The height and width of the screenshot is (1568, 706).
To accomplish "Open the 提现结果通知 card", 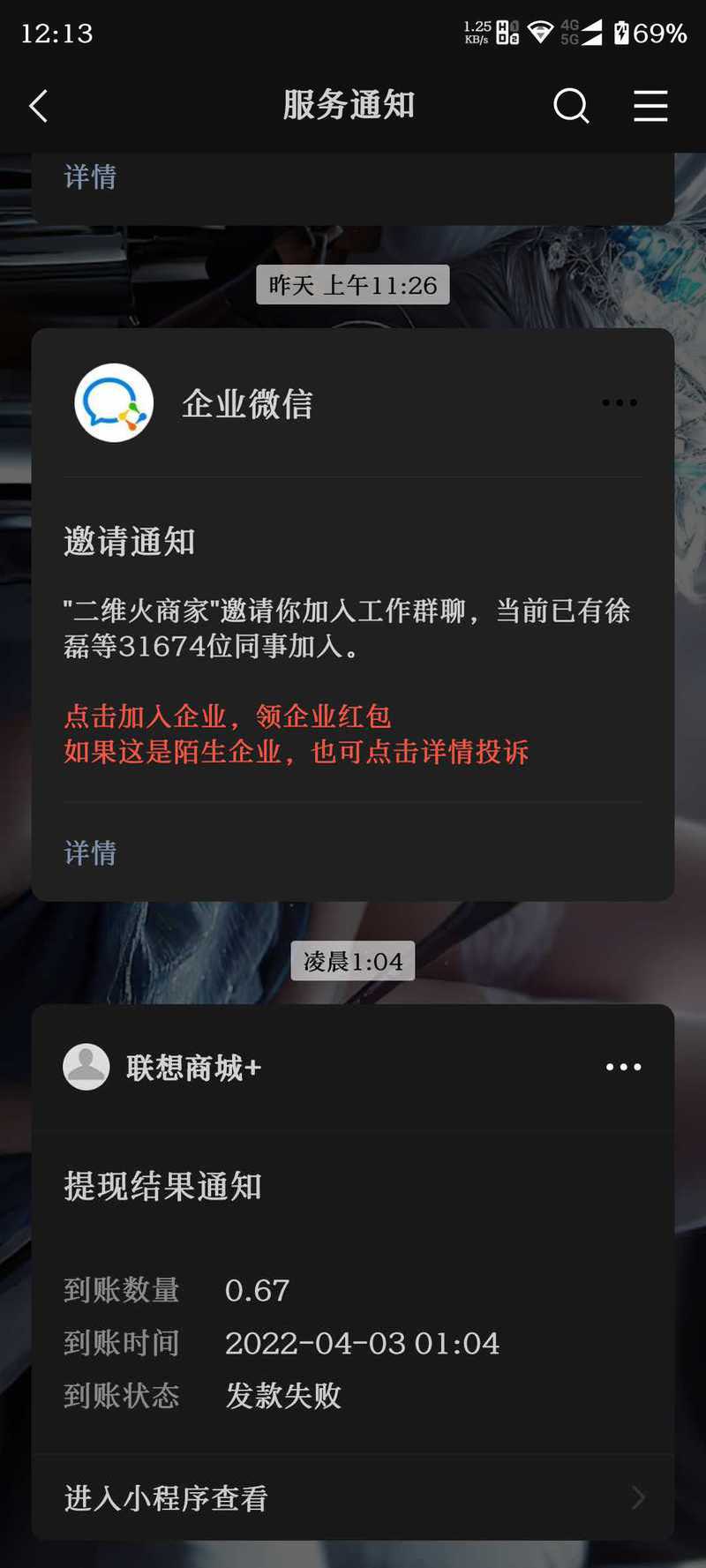I will tap(353, 1288).
